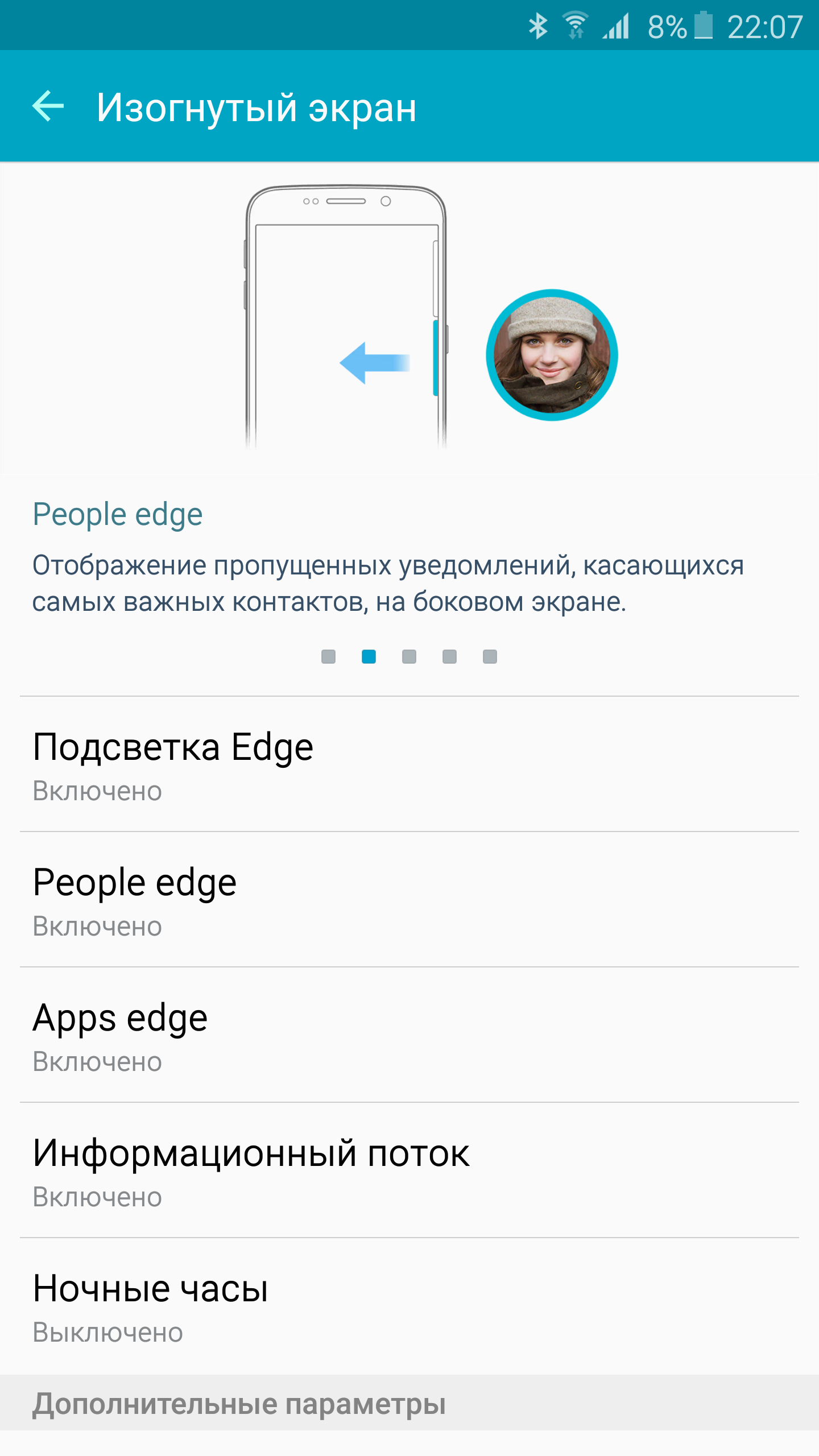Viewport: 819px width, 1456px height.
Task: Open Ночные часы settings
Action: [409, 1306]
